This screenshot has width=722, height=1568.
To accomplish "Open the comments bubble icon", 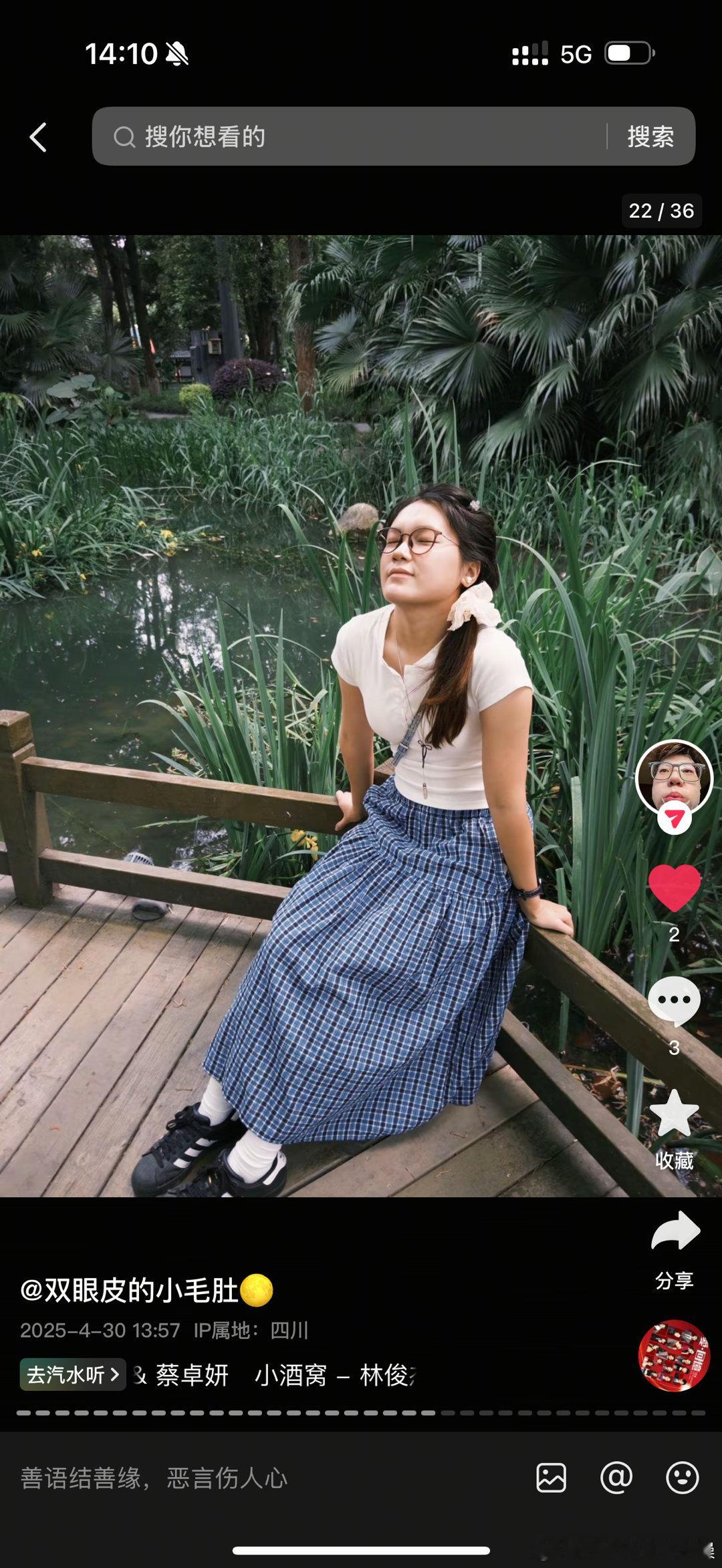I will click(x=674, y=1001).
